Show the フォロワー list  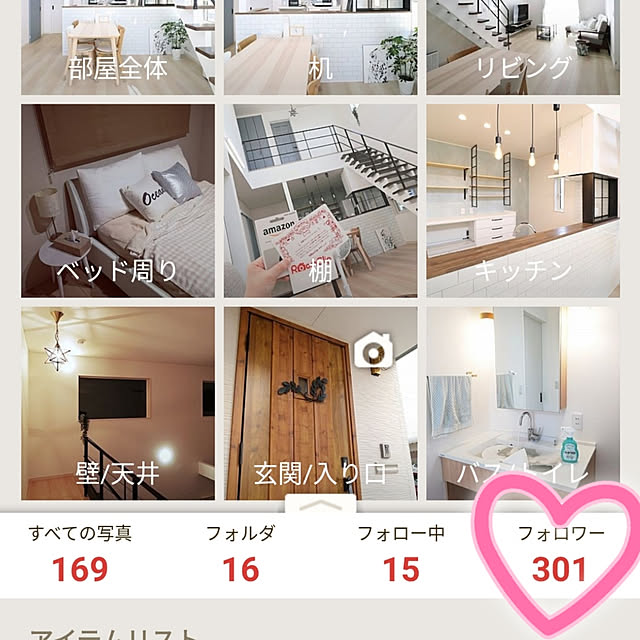tap(560, 555)
